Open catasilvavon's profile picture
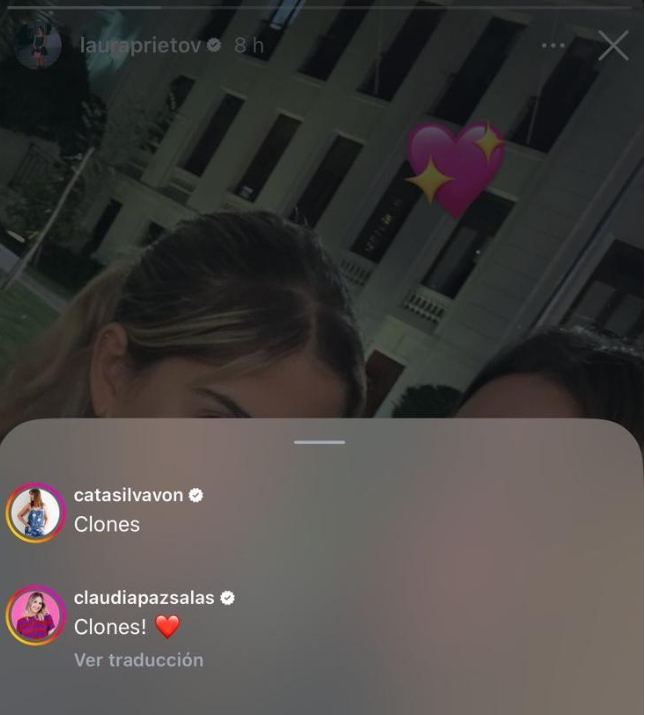This screenshot has height=715, width=645. (35, 512)
